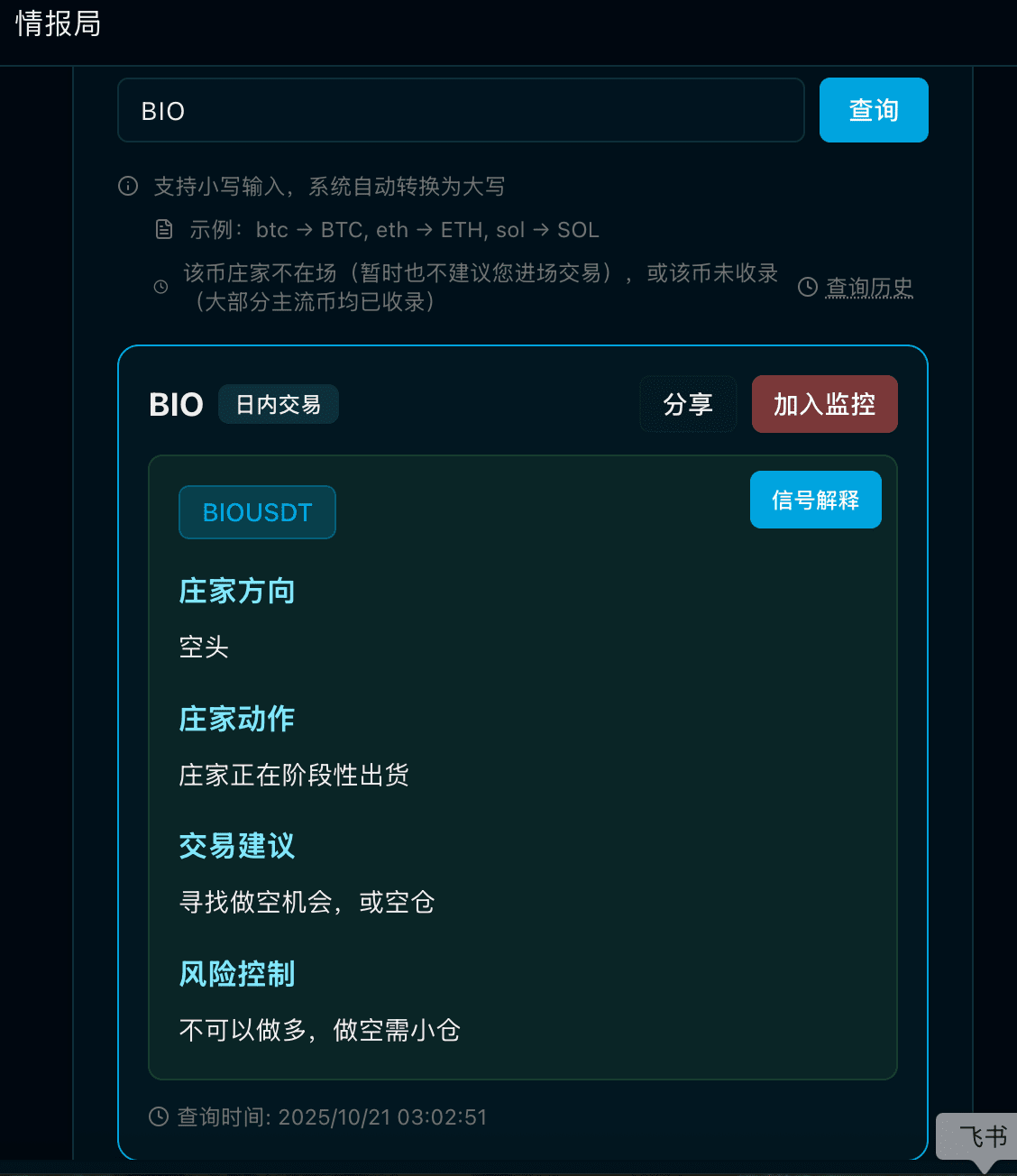Select the BIOUSDT pair chip
The width and height of the screenshot is (1017, 1176).
tap(257, 512)
